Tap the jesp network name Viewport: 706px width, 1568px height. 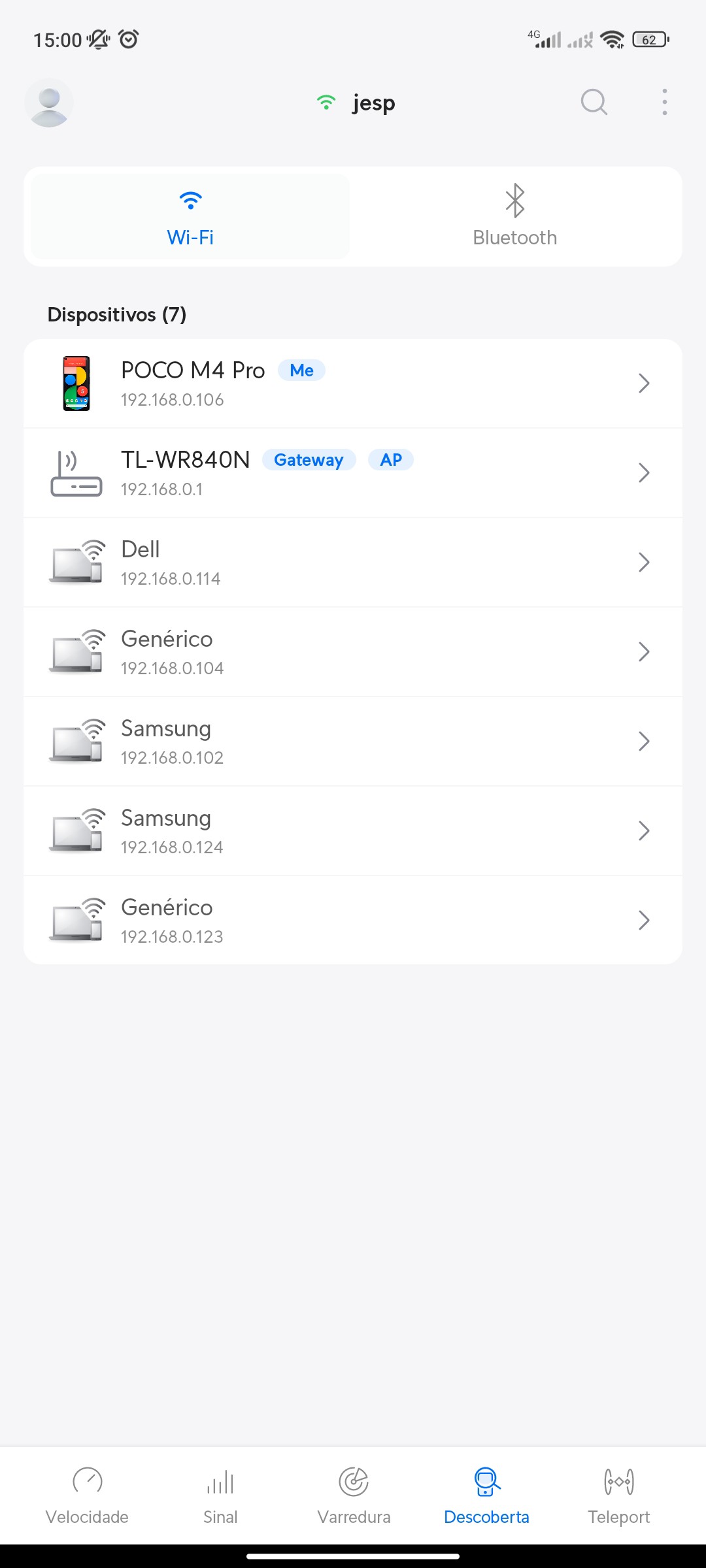[x=373, y=103]
